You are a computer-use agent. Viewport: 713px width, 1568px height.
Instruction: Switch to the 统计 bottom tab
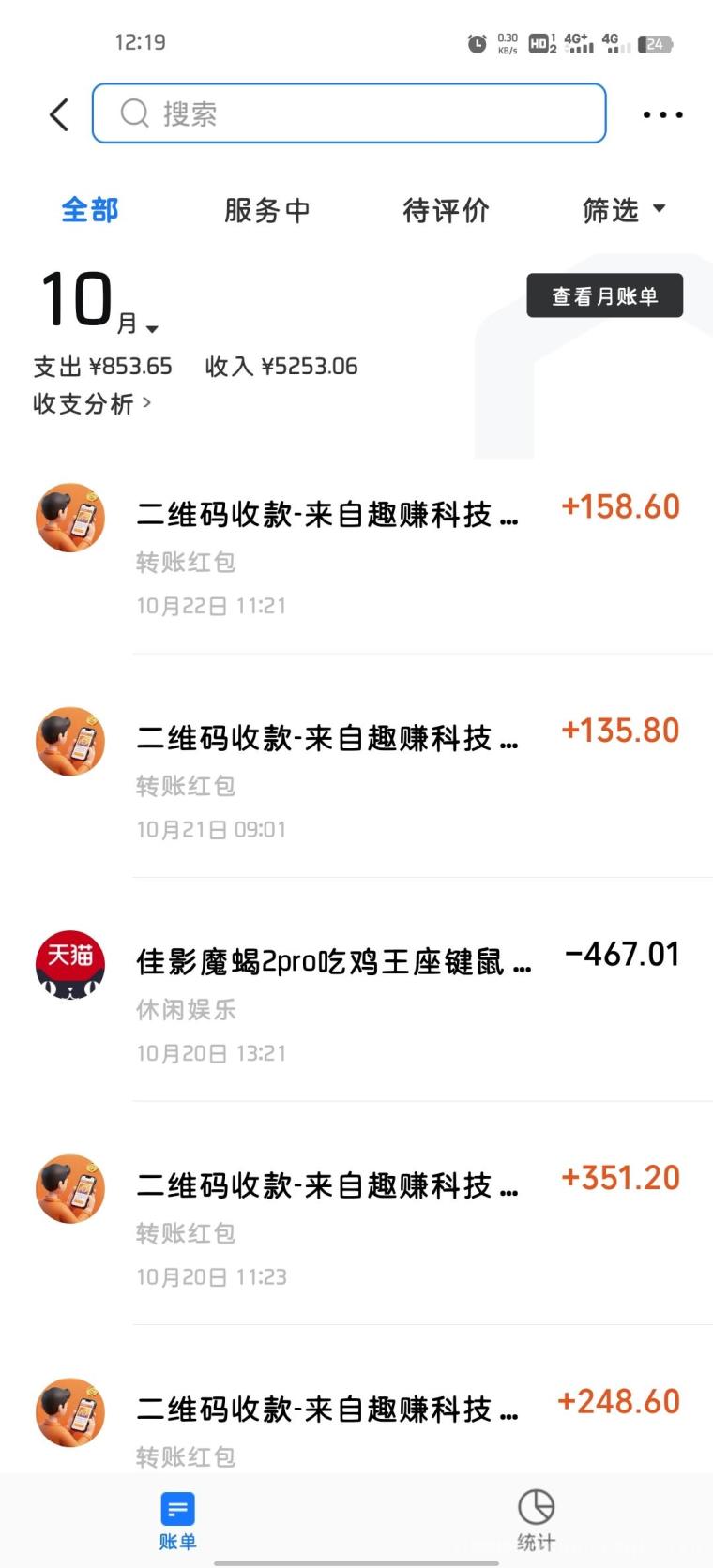pyautogui.click(x=536, y=1519)
